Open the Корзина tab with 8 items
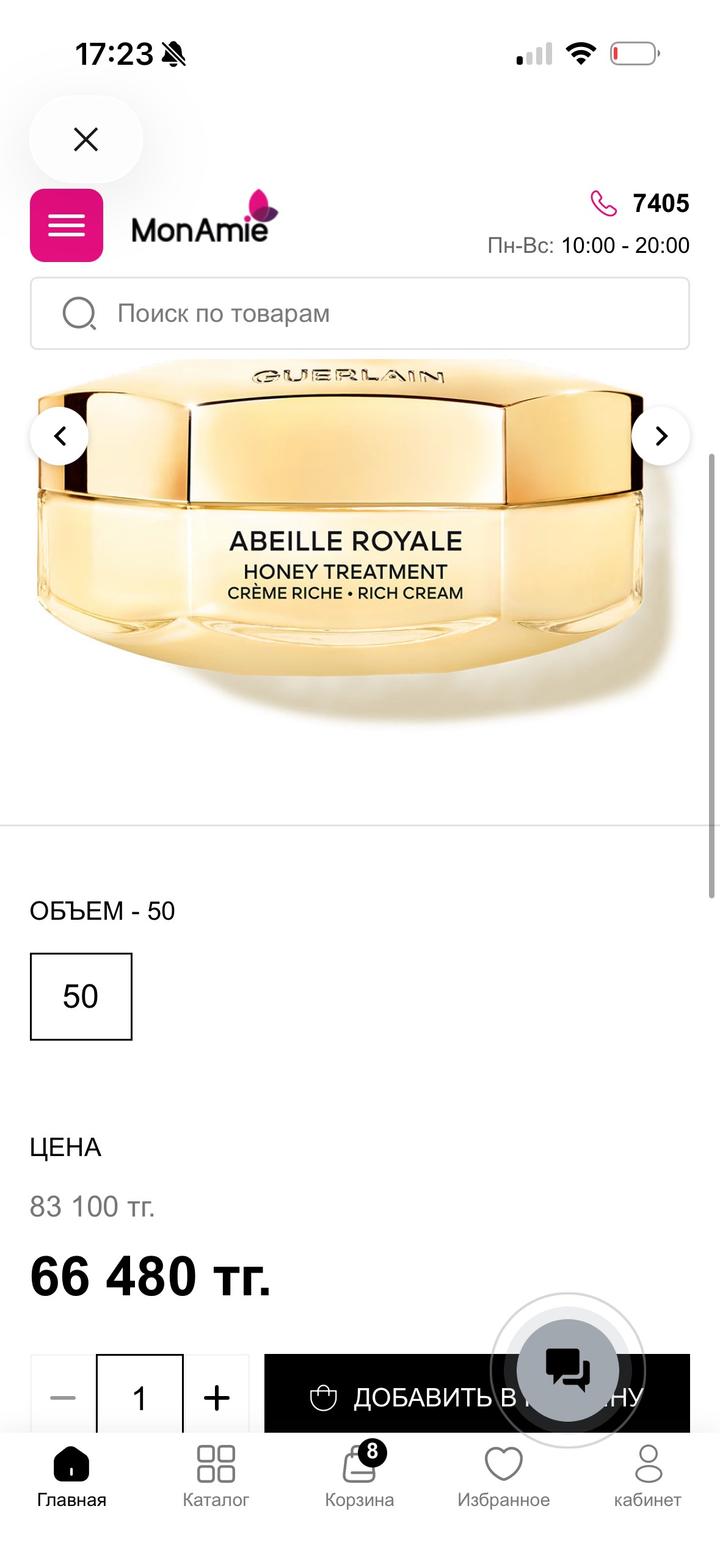This screenshot has height=1561, width=720. coord(359,1477)
